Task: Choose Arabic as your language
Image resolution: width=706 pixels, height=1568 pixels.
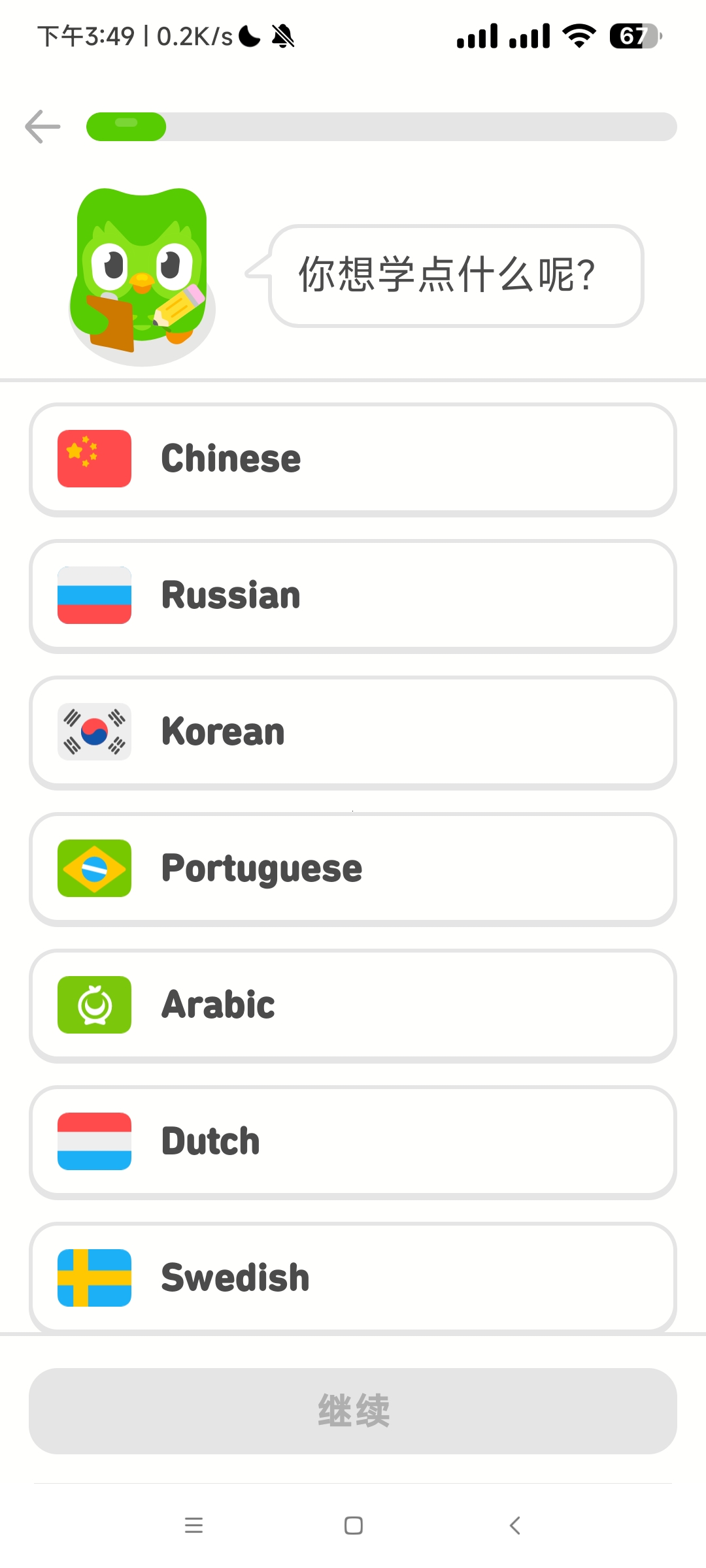Action: click(353, 1005)
